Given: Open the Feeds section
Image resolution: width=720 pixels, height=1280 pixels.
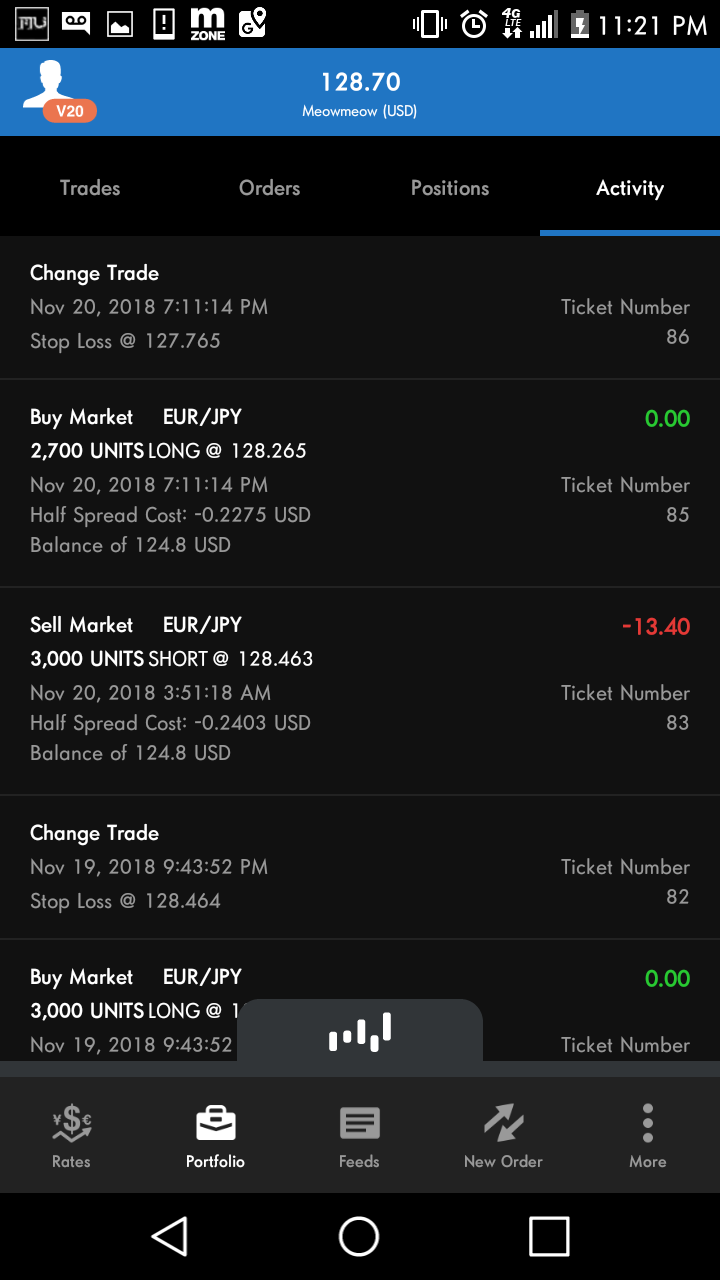Looking at the screenshot, I should tap(359, 1136).
